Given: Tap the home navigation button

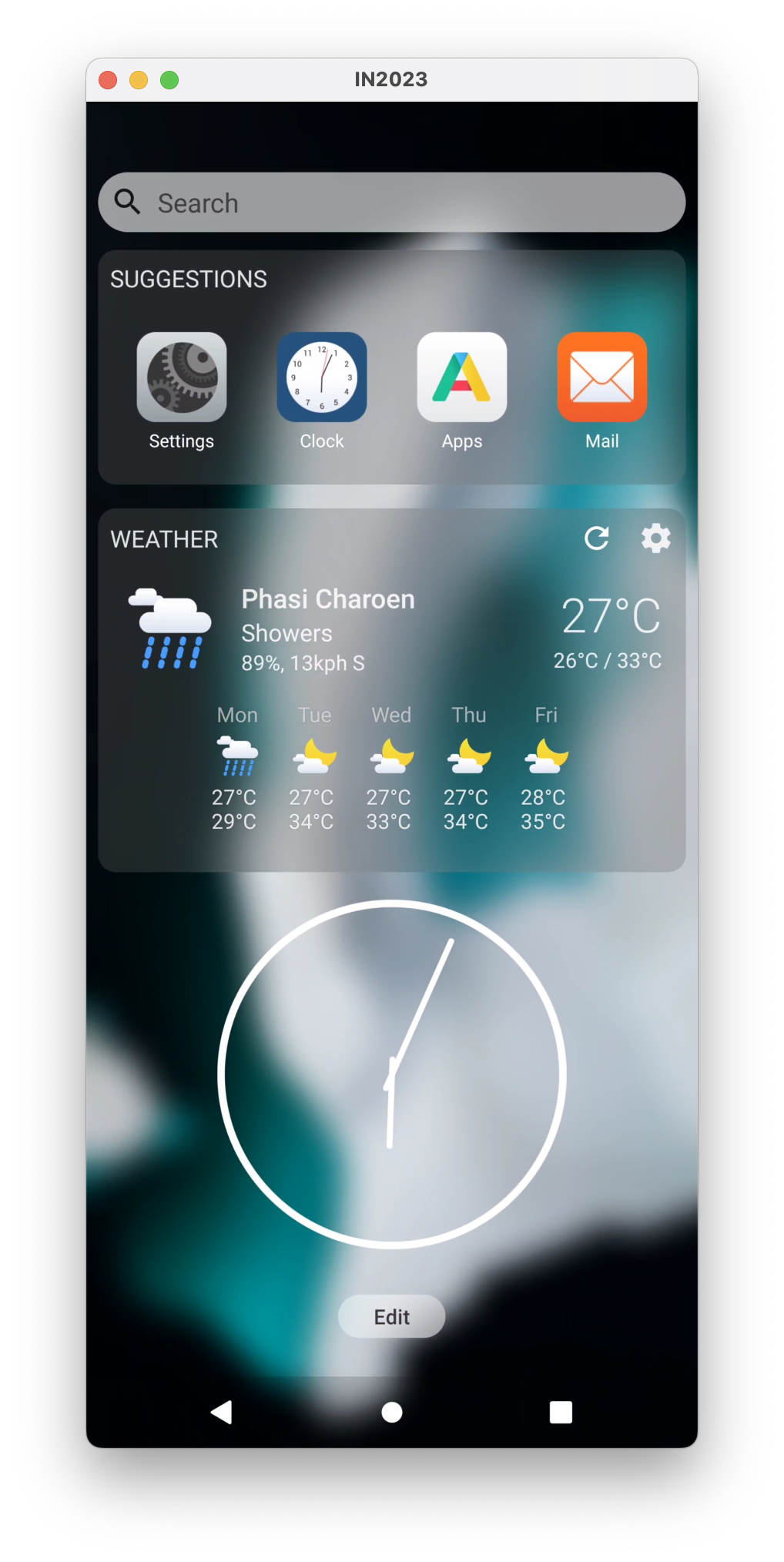Looking at the screenshot, I should pos(392,1412).
